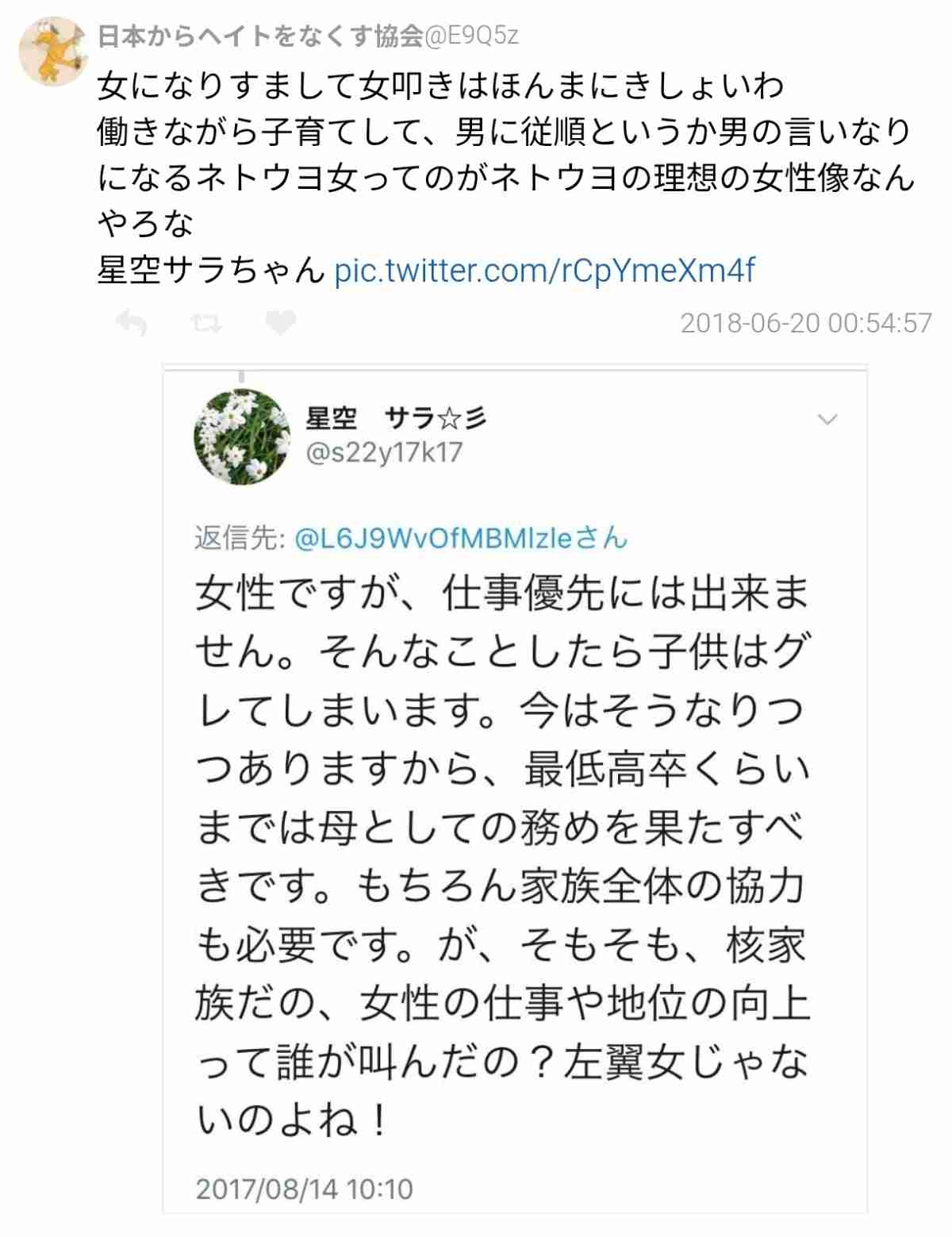
Task: Open the profile avatar of 日本からヘイトをなくす協会
Action: 52,52
